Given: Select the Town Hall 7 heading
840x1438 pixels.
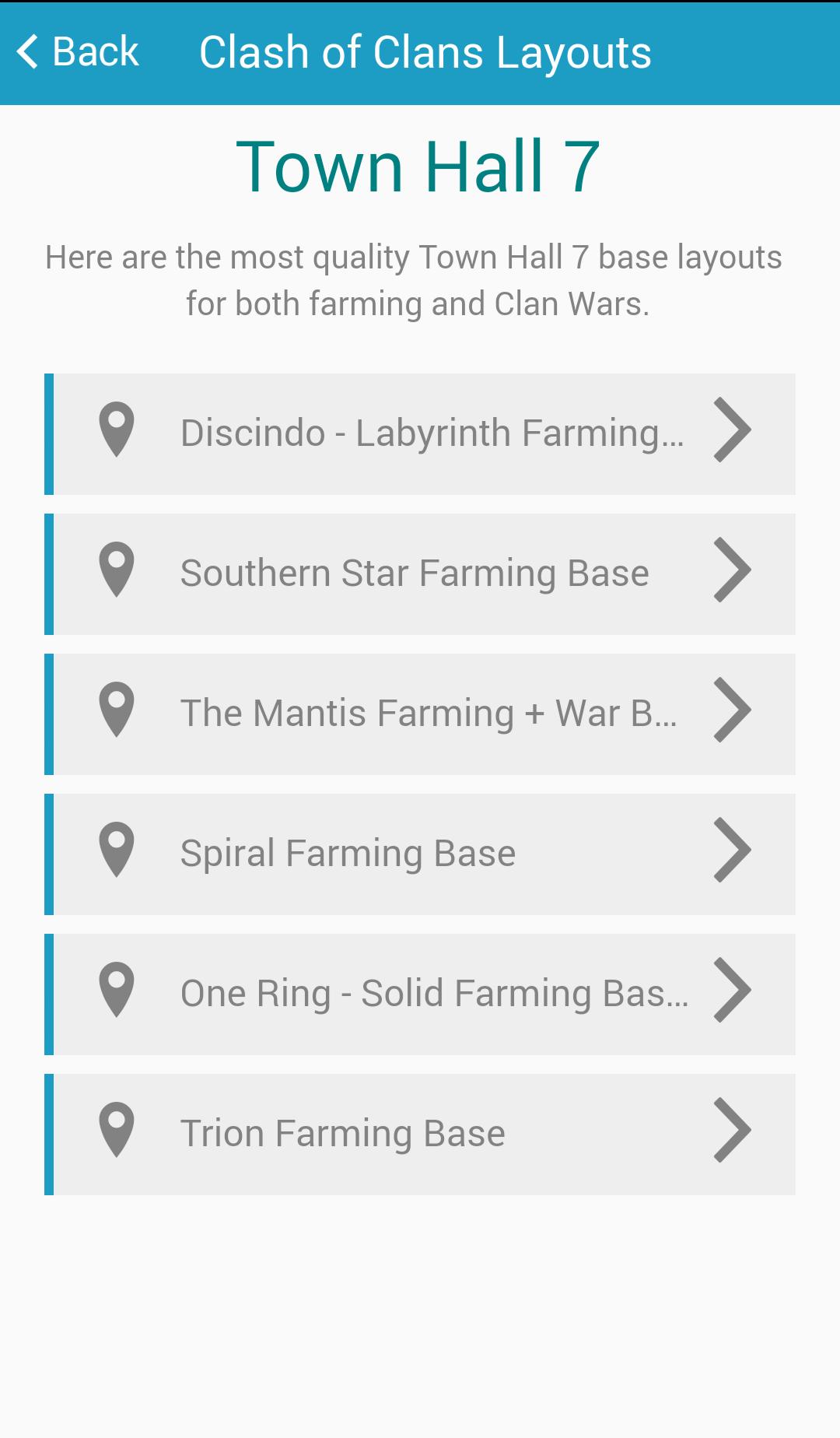Looking at the screenshot, I should (x=420, y=165).
